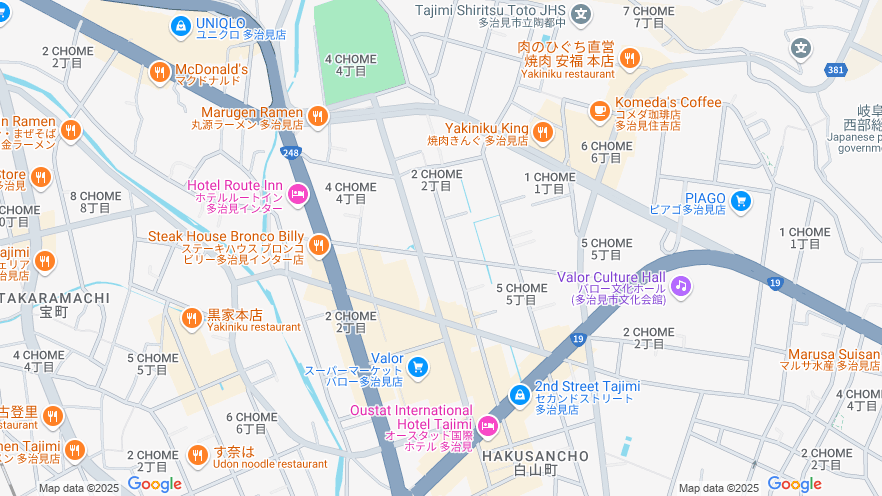This screenshot has width=882, height=496.
Task: Select the Yakiniku King restaurant pin
Action: coord(543,132)
